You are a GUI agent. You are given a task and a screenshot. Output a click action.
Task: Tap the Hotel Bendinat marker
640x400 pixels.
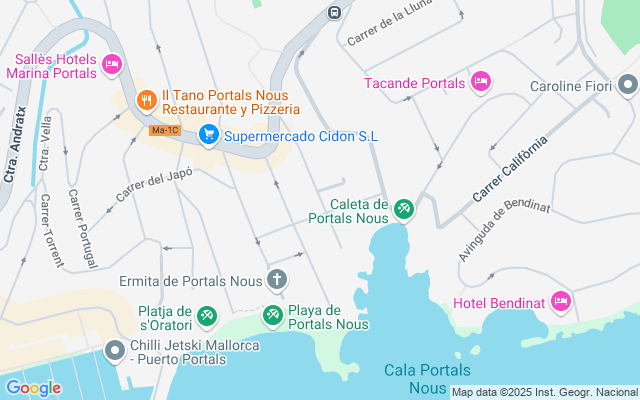[561, 302]
